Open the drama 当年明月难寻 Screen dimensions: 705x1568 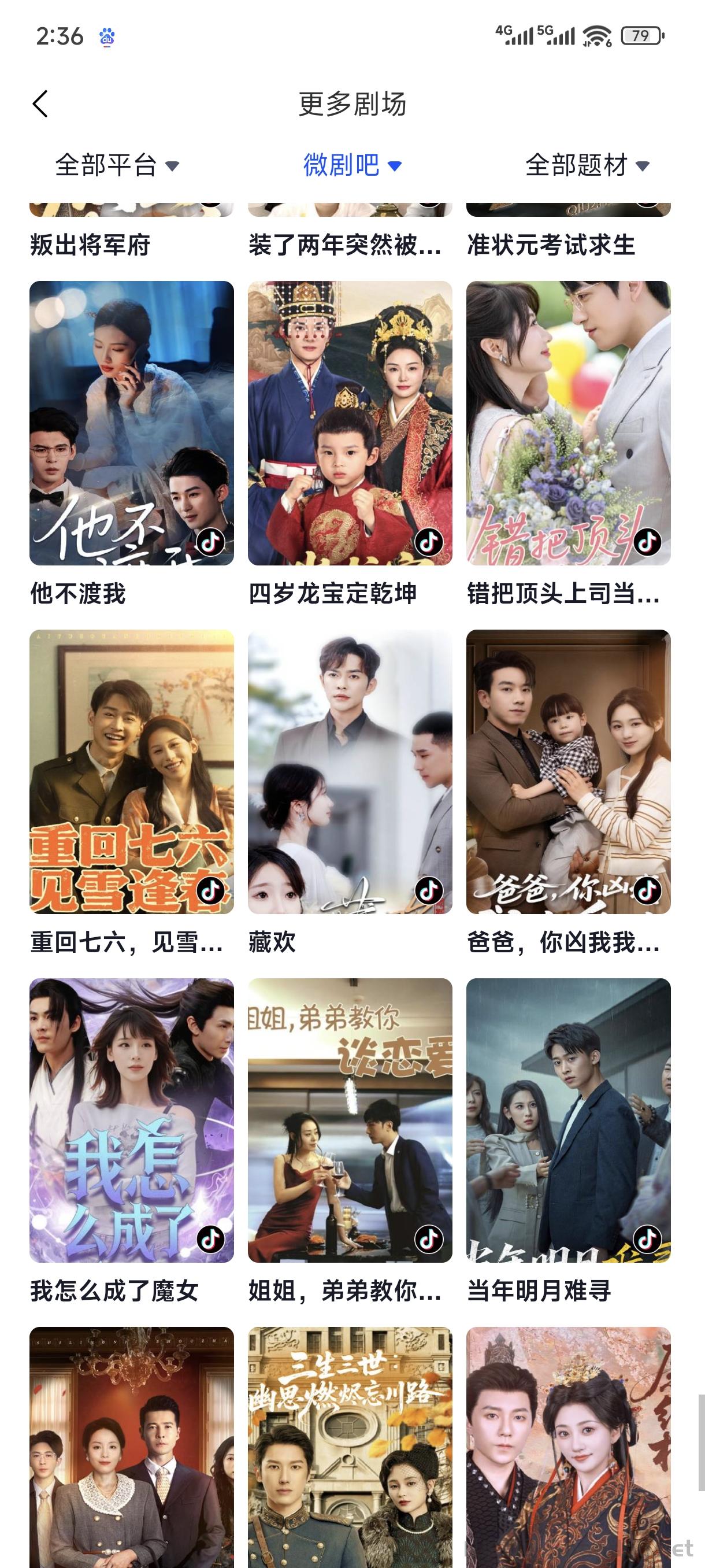coord(568,1120)
